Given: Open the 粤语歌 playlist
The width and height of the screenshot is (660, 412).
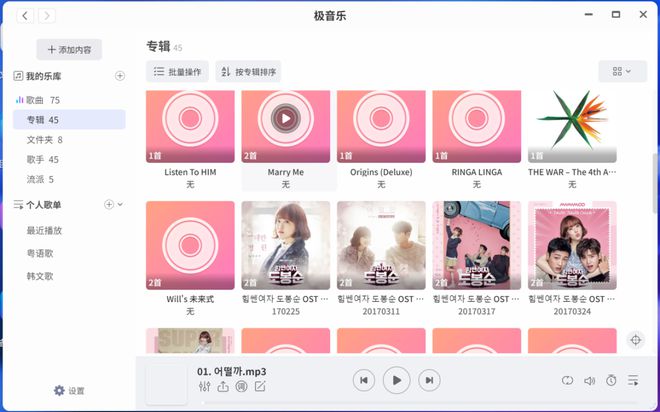Looking at the screenshot, I should (40, 253).
